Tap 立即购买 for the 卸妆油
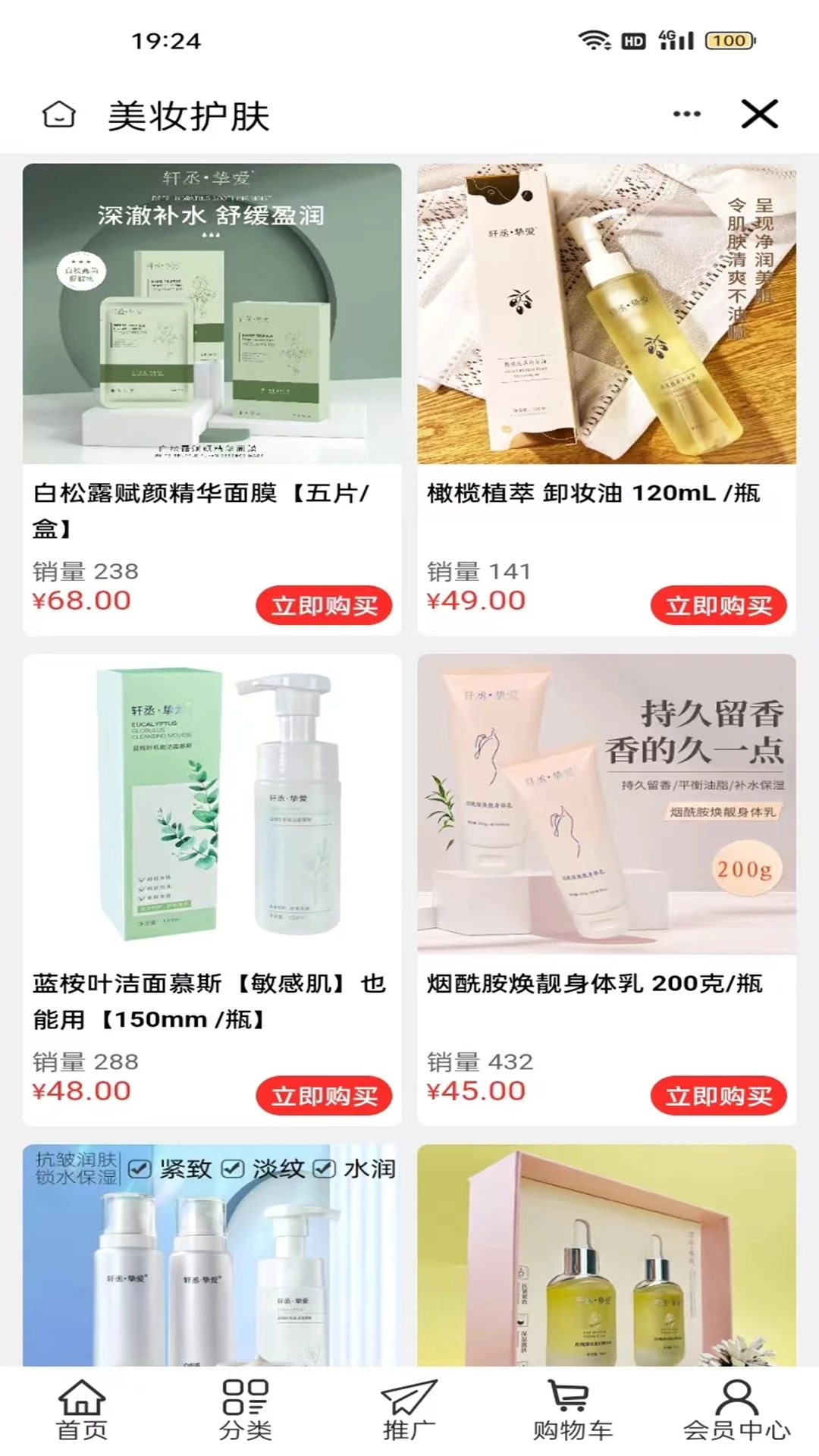The width and height of the screenshot is (819, 1456). click(718, 605)
